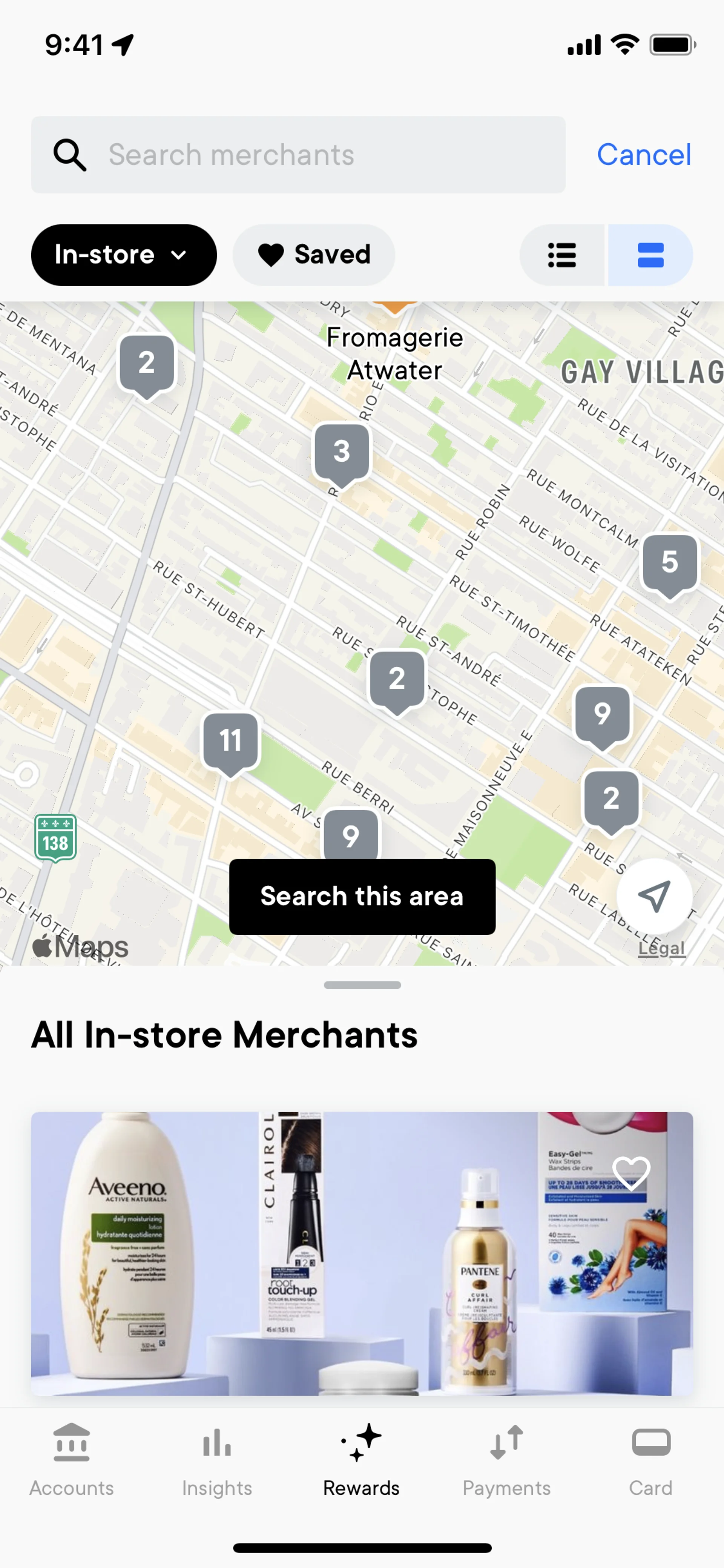This screenshot has height=1568, width=724.
Task: Recenter map on current location
Action: (654, 895)
